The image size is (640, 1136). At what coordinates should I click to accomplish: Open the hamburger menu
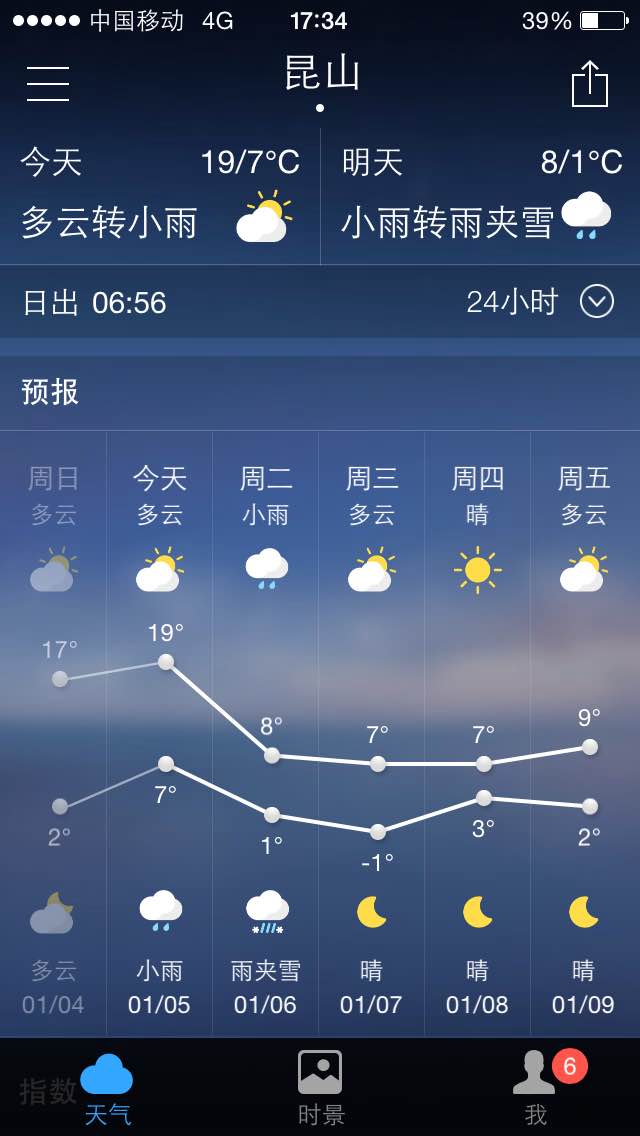[x=48, y=83]
